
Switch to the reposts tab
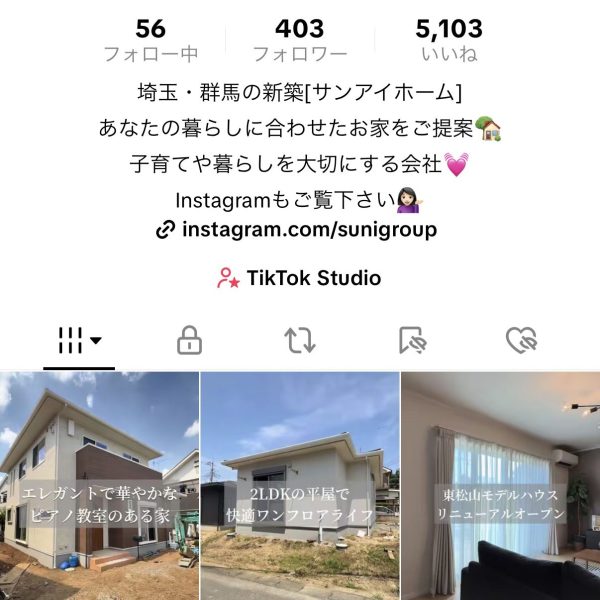[299, 341]
